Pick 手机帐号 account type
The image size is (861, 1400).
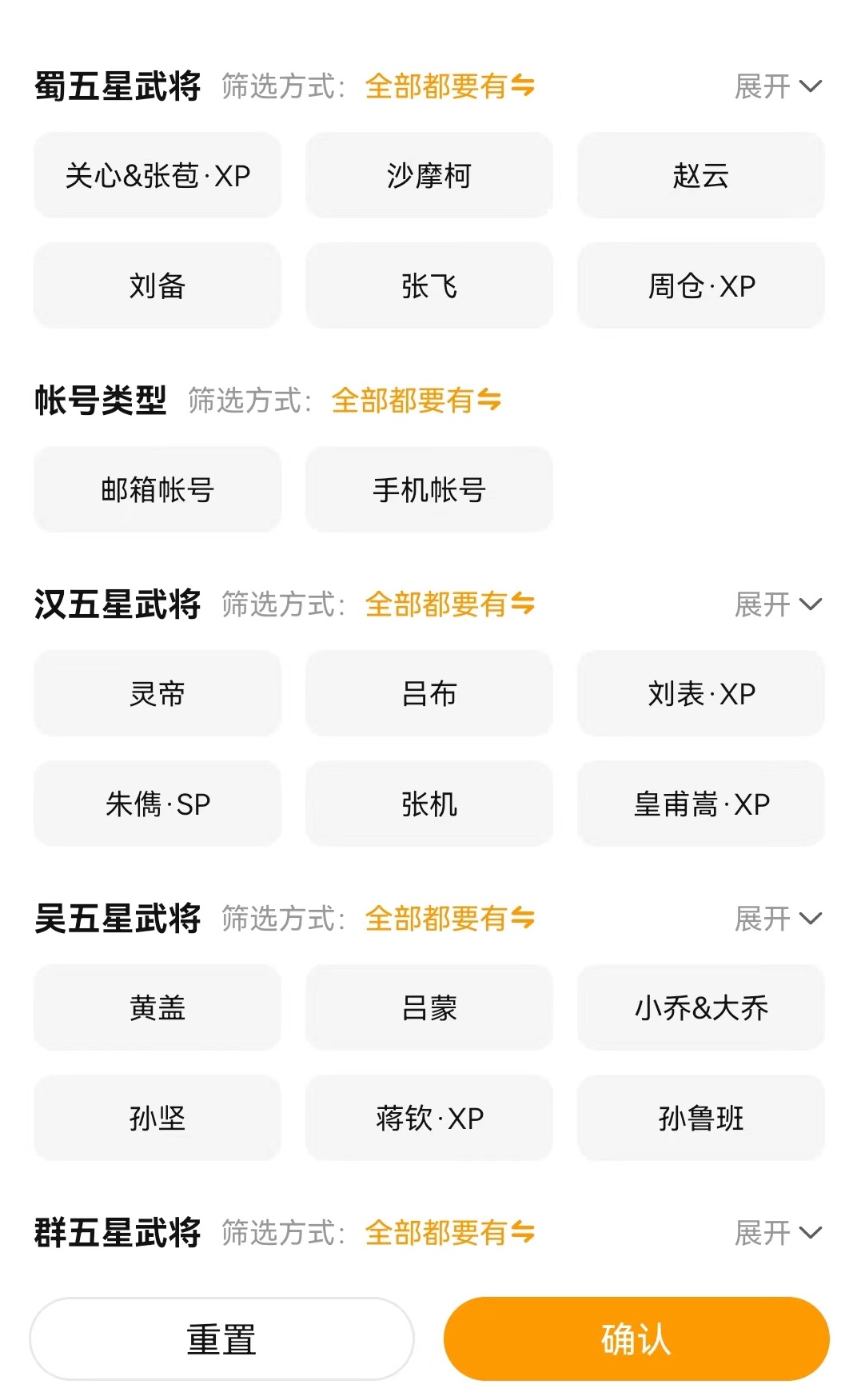click(429, 490)
